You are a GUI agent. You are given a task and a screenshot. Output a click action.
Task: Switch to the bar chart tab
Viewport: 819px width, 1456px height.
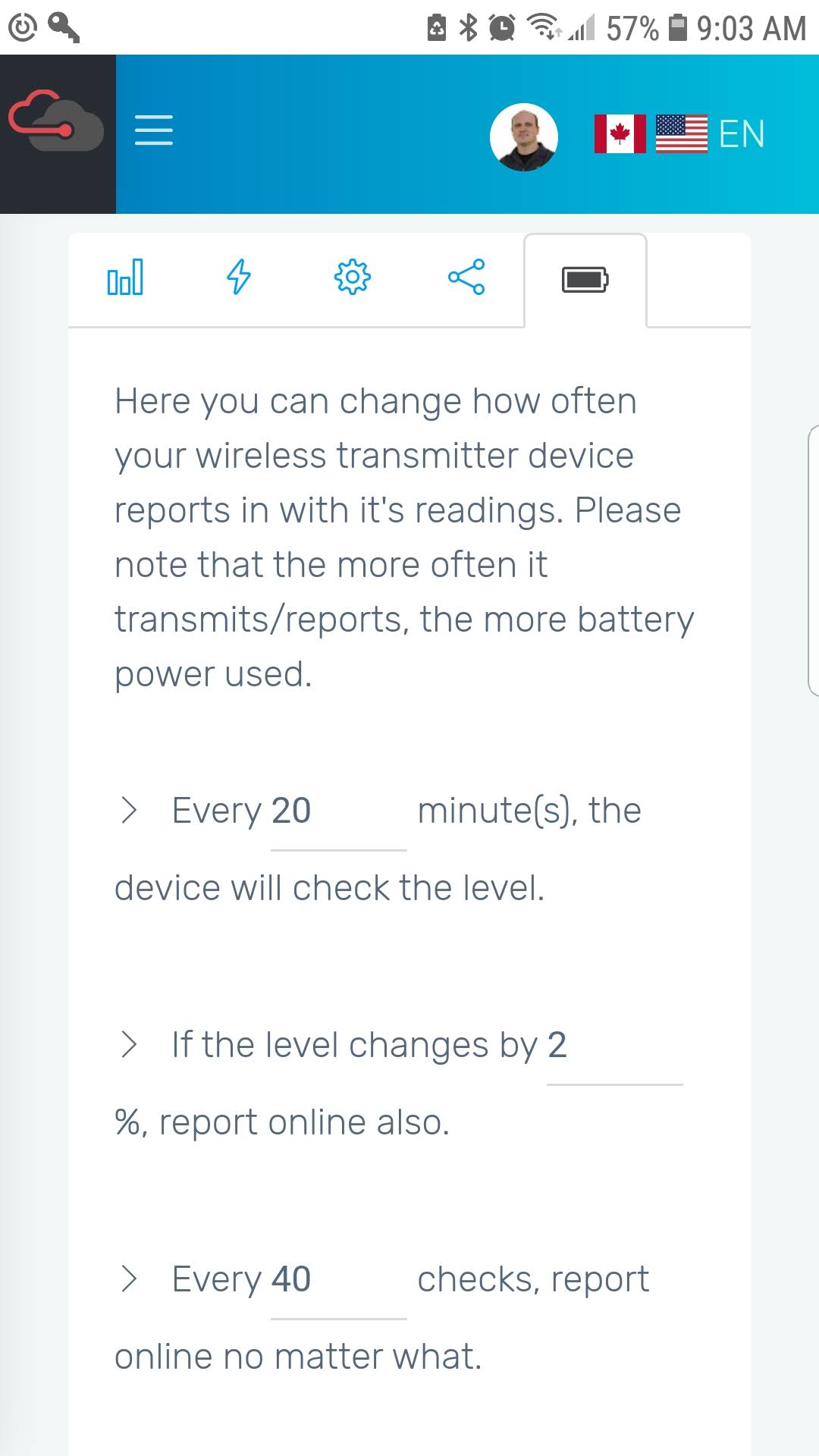[125, 277]
